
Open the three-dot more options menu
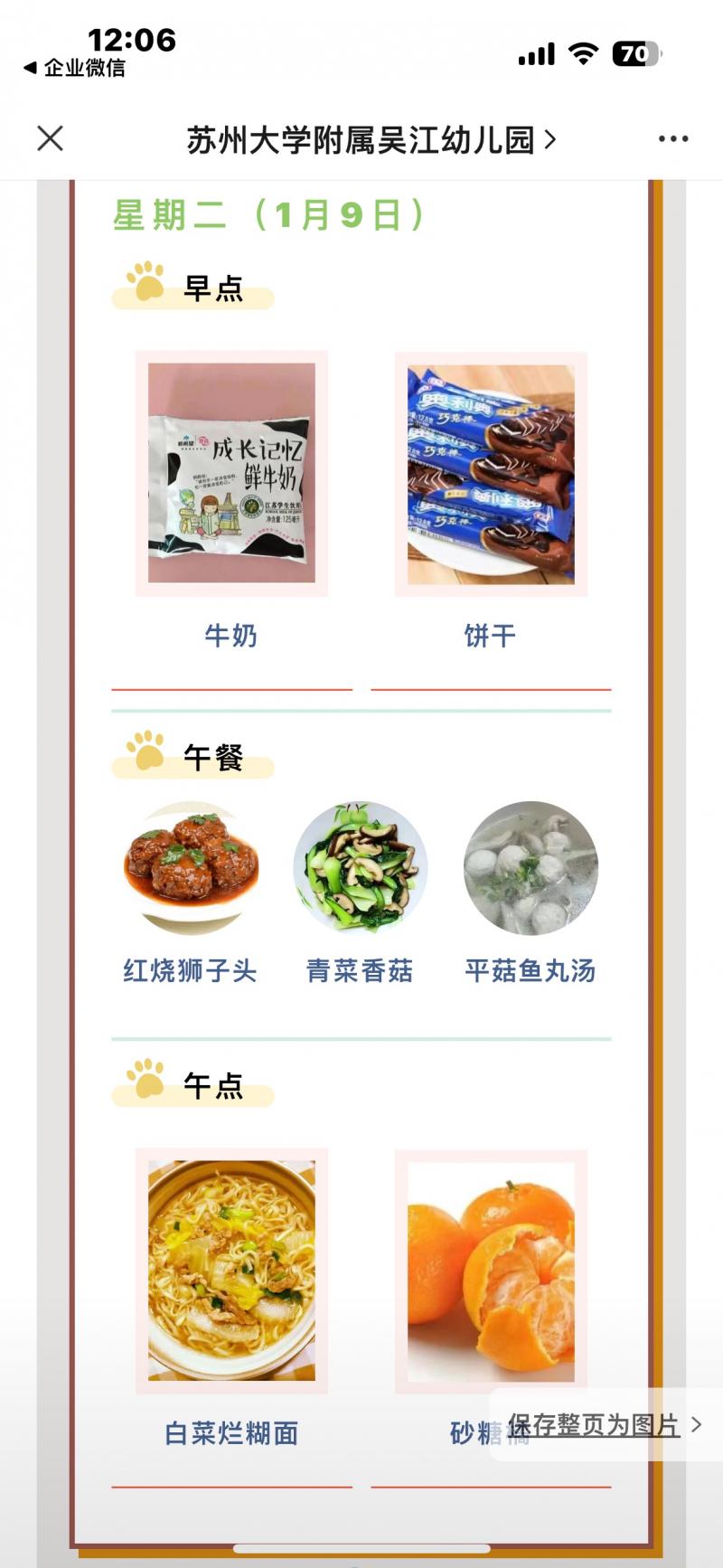coord(673,138)
